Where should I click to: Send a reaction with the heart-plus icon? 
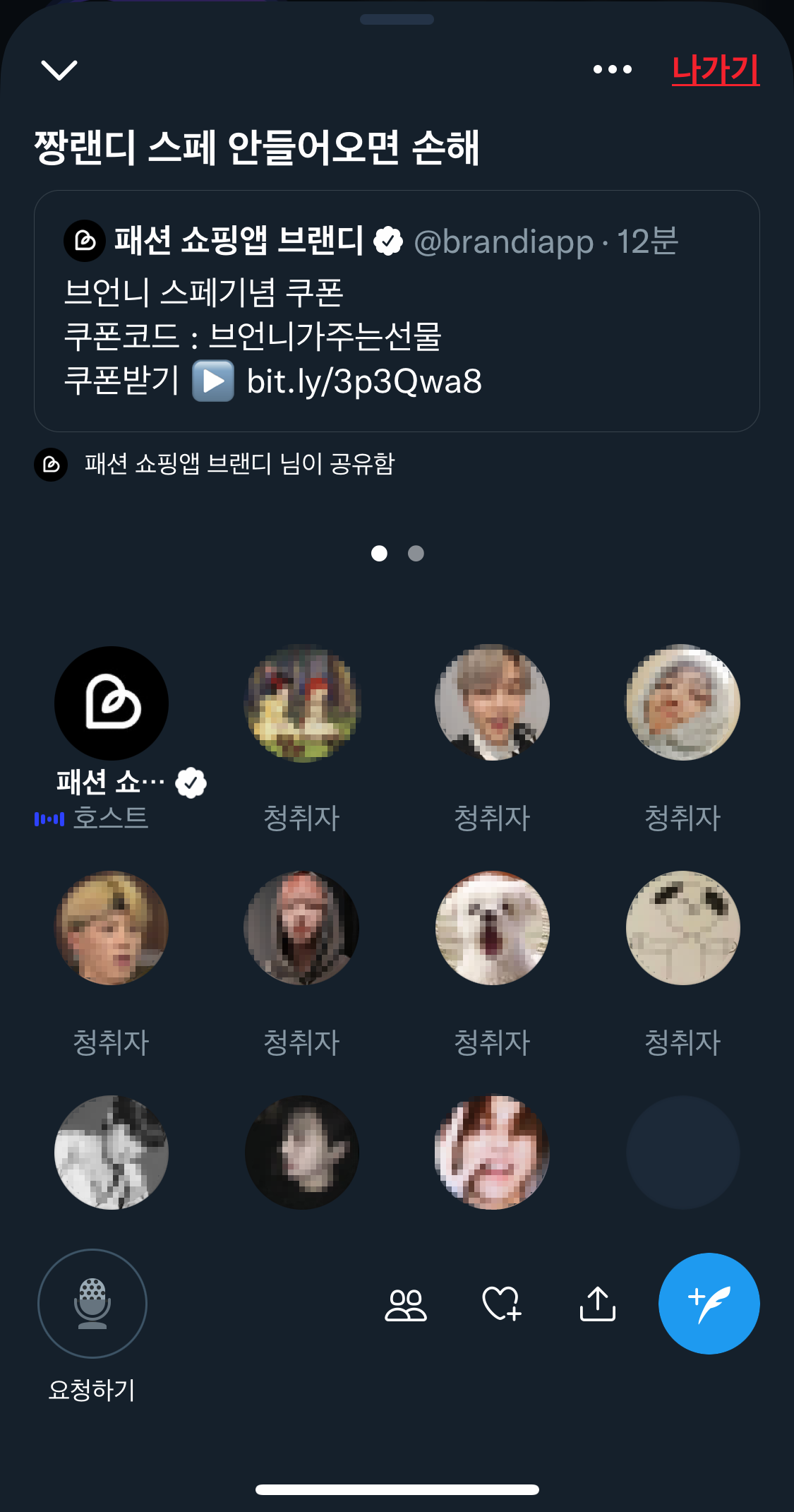click(x=502, y=1304)
